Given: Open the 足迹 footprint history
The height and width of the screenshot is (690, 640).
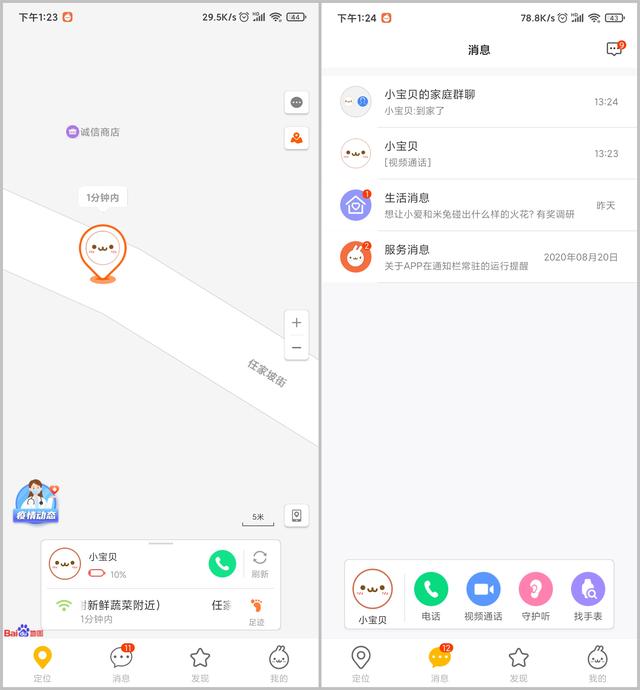Looking at the screenshot, I should (x=257, y=610).
